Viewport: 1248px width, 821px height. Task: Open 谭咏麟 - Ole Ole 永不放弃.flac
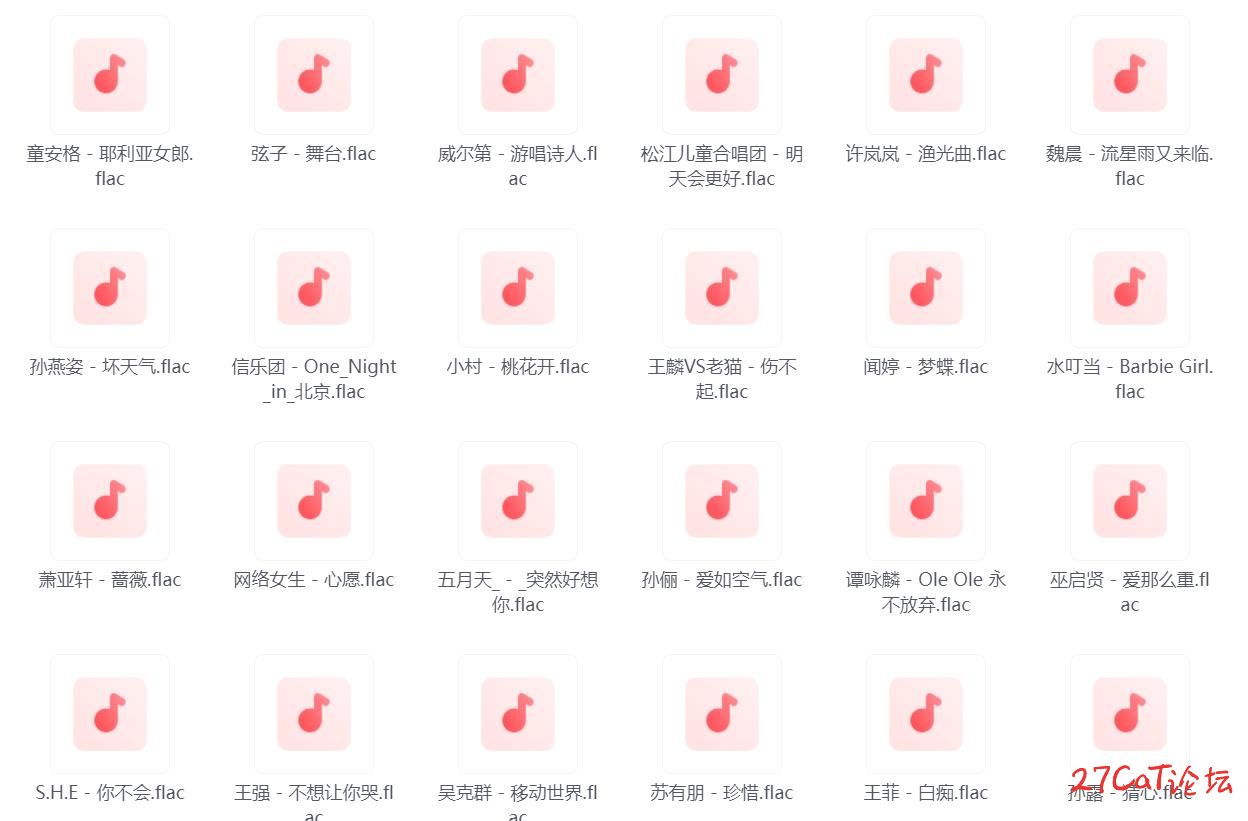point(926,501)
